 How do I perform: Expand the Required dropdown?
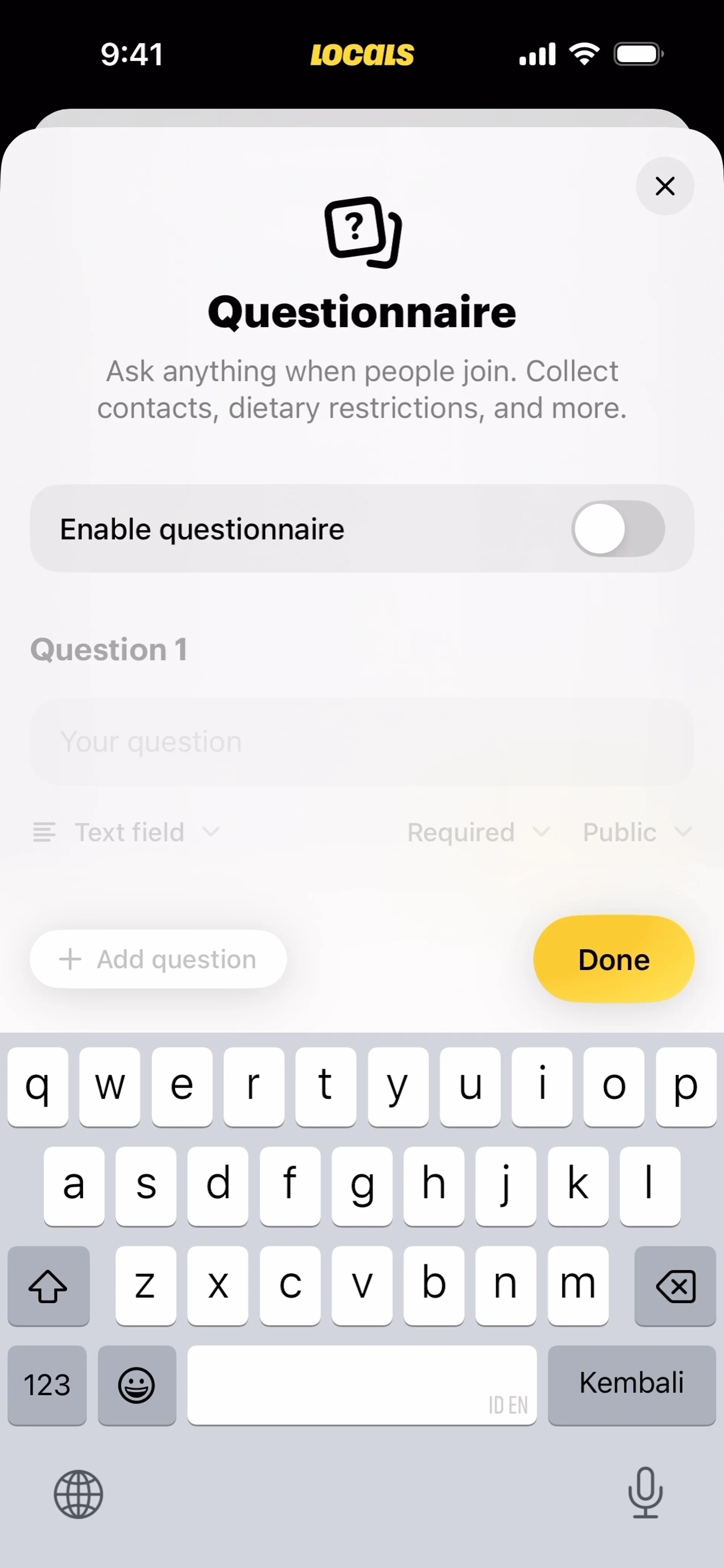(x=479, y=832)
